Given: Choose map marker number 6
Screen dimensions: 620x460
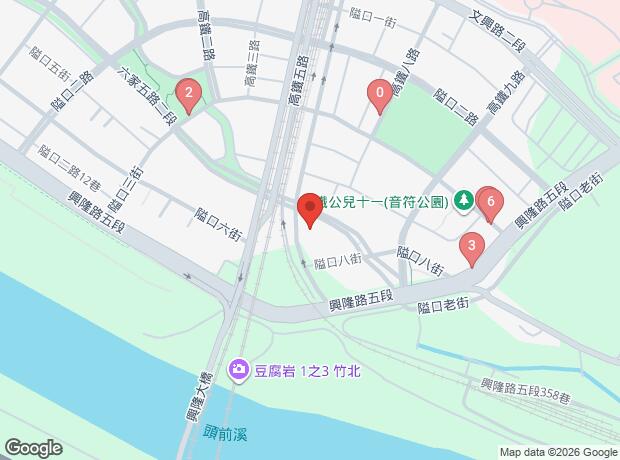Looking at the screenshot, I should click(490, 202).
